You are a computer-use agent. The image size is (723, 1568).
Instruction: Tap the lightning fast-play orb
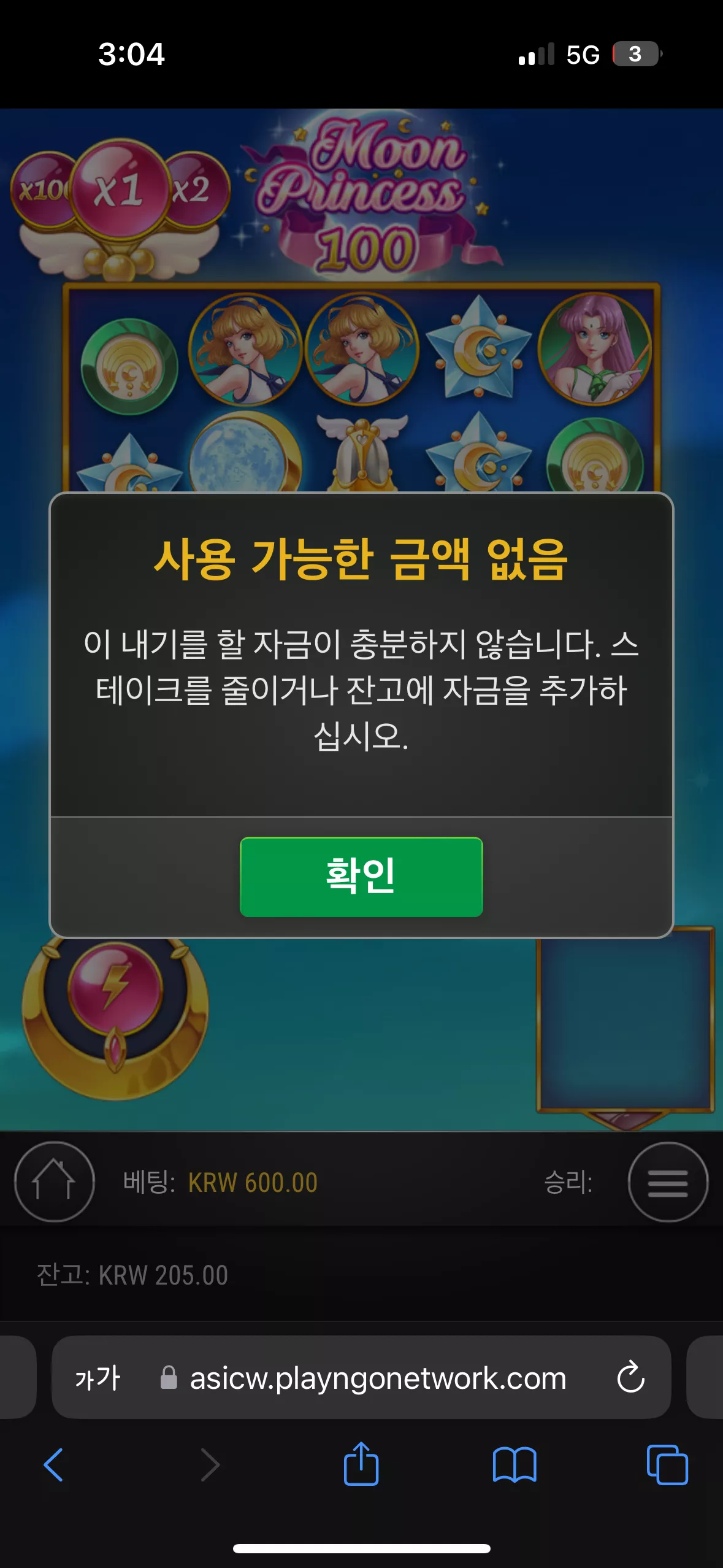(115, 989)
